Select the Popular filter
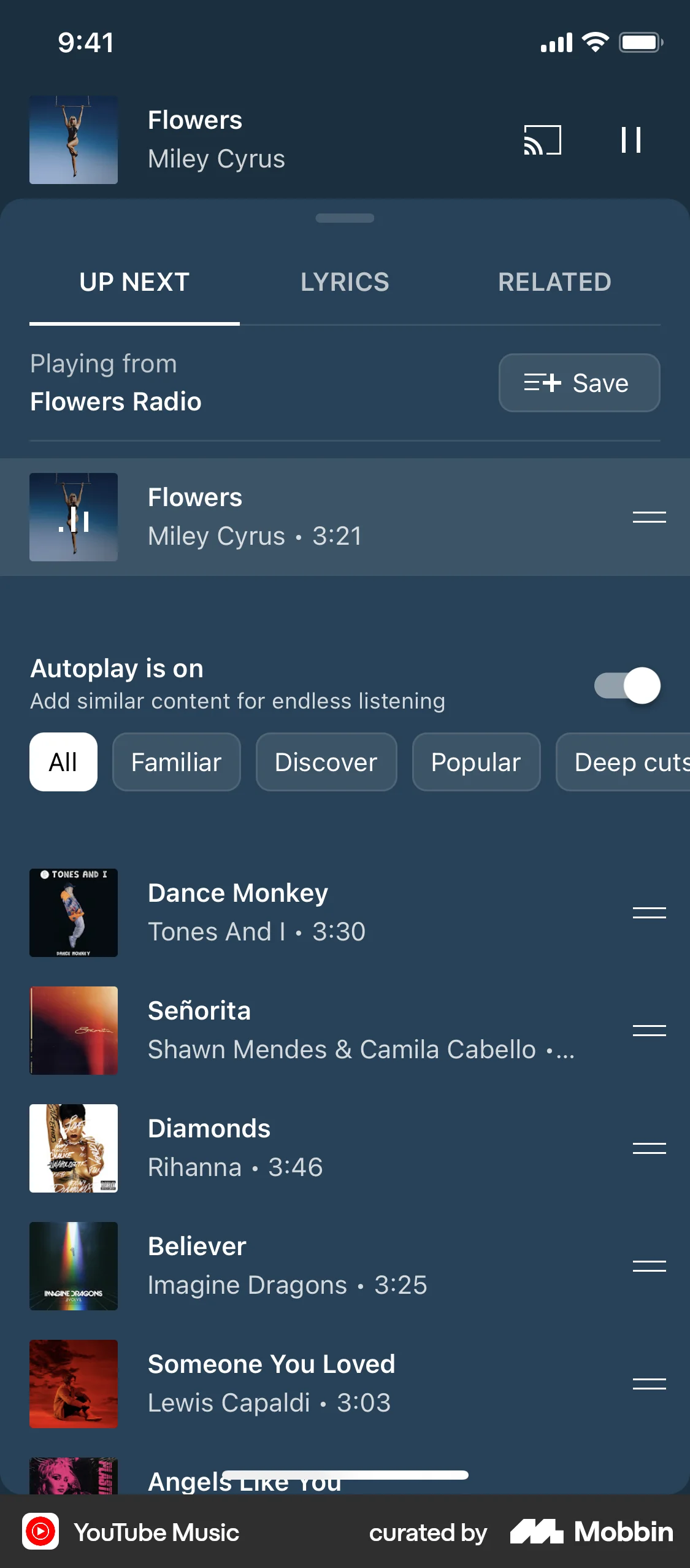 (x=476, y=762)
